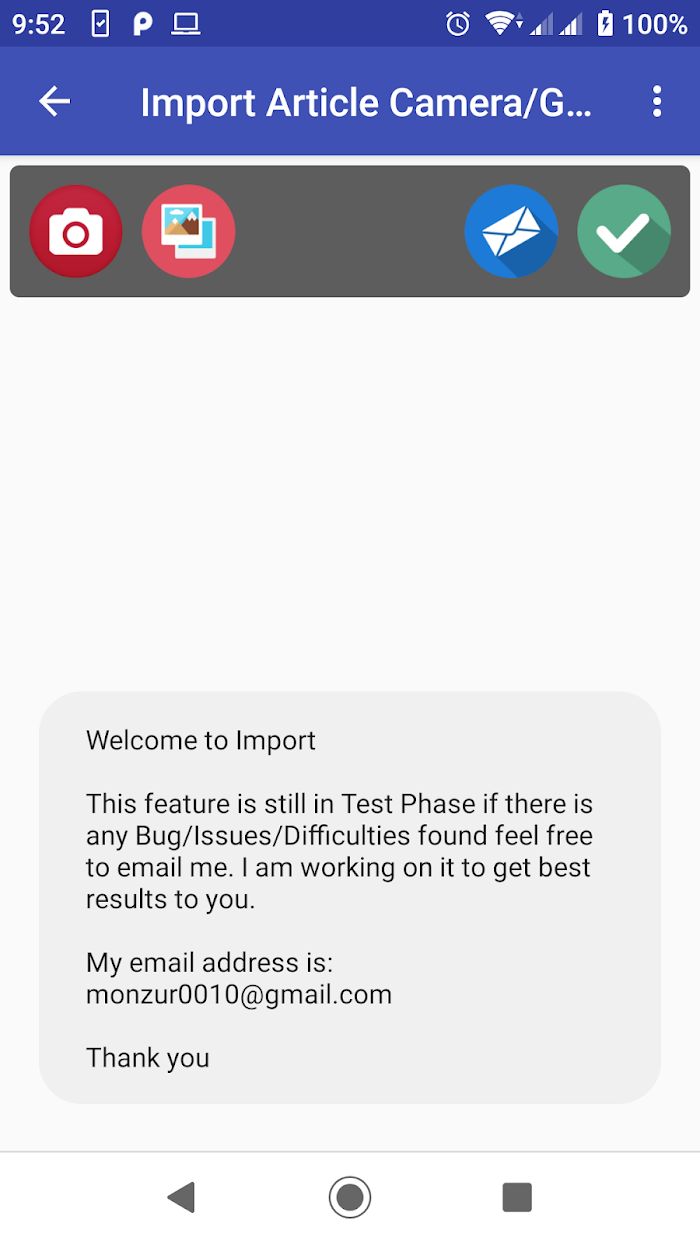700x1244 pixels.
Task: Open the recent apps view
Action: pos(517,1197)
